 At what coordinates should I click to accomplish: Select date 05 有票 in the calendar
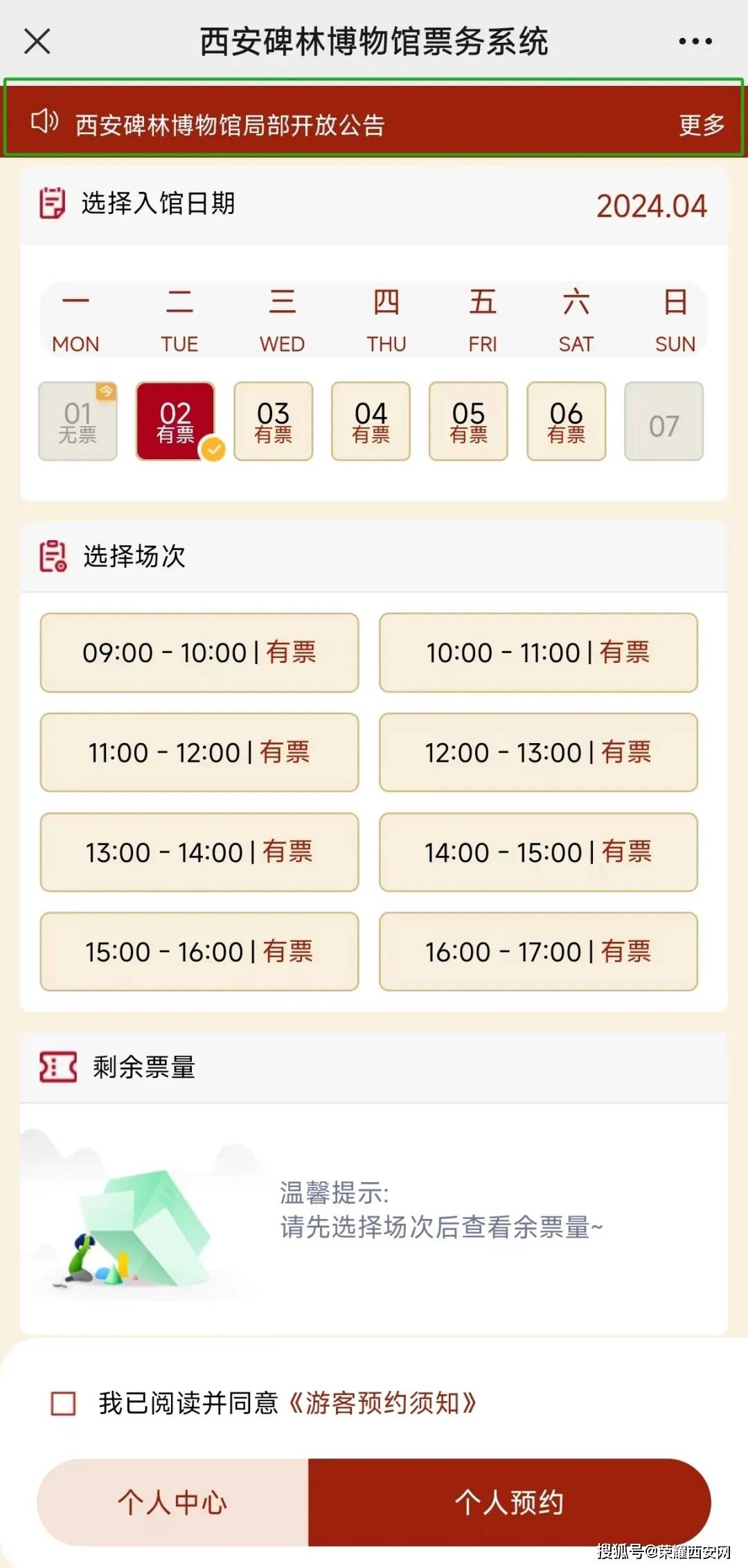tap(468, 420)
